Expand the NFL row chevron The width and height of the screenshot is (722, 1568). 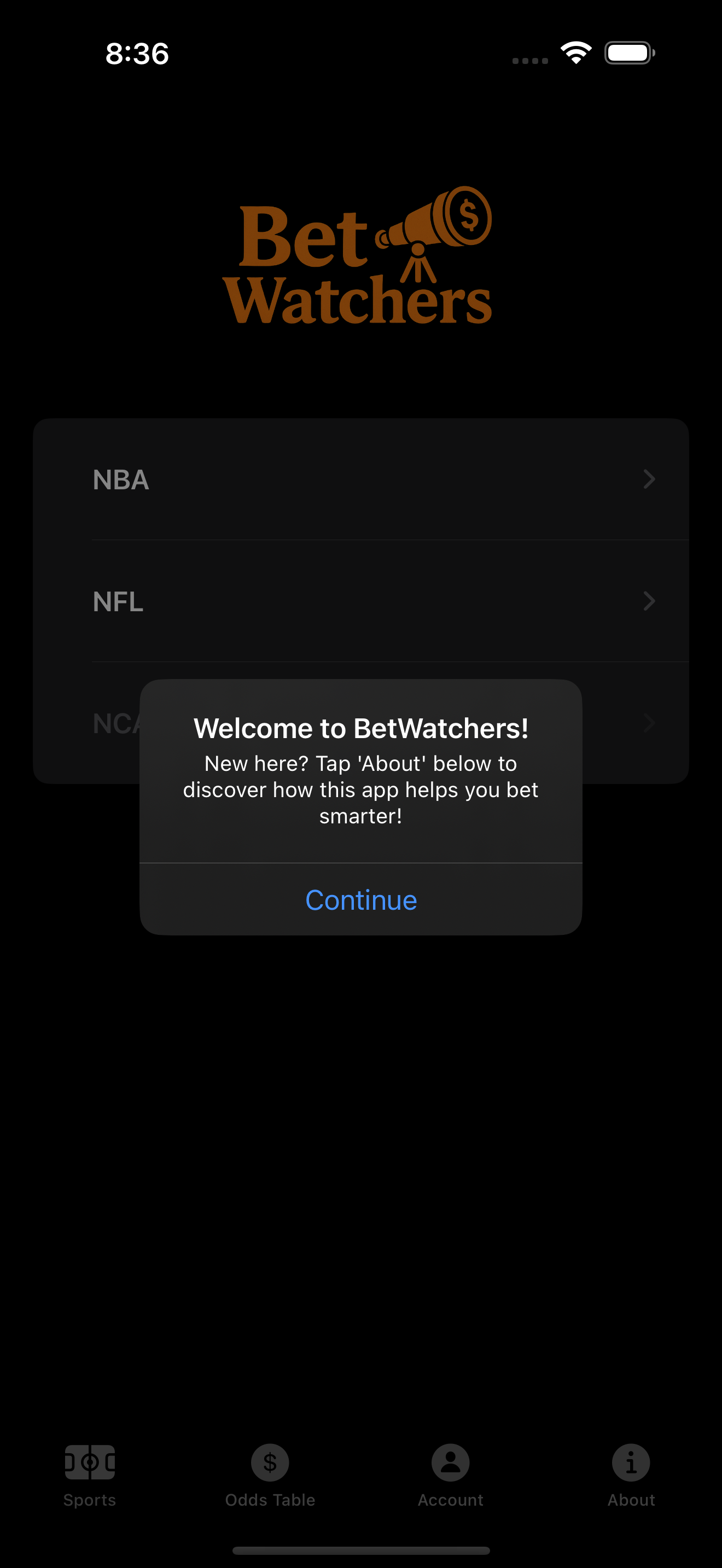point(650,601)
